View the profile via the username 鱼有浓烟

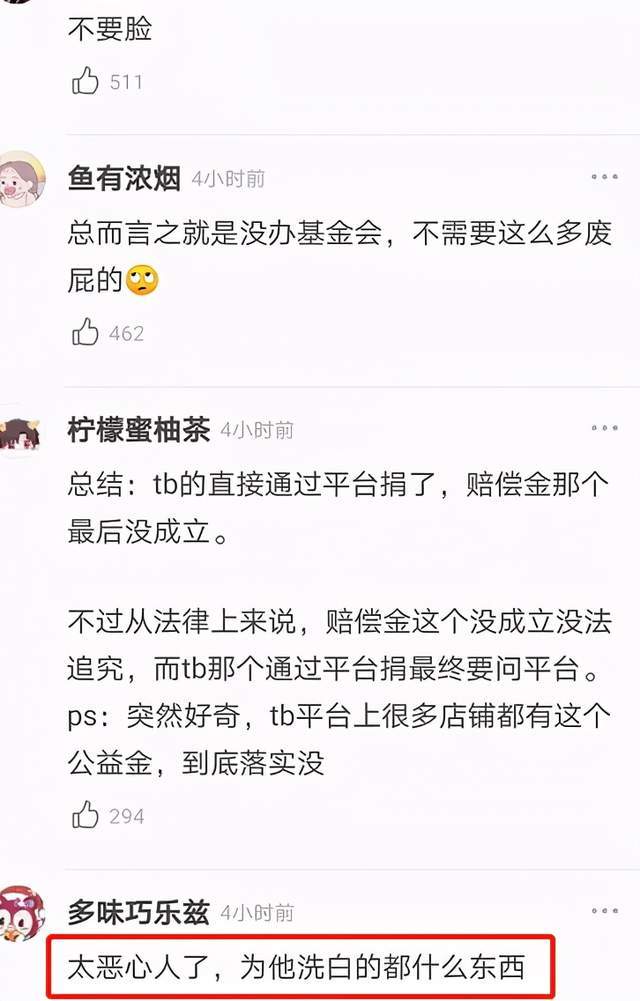[124, 178]
